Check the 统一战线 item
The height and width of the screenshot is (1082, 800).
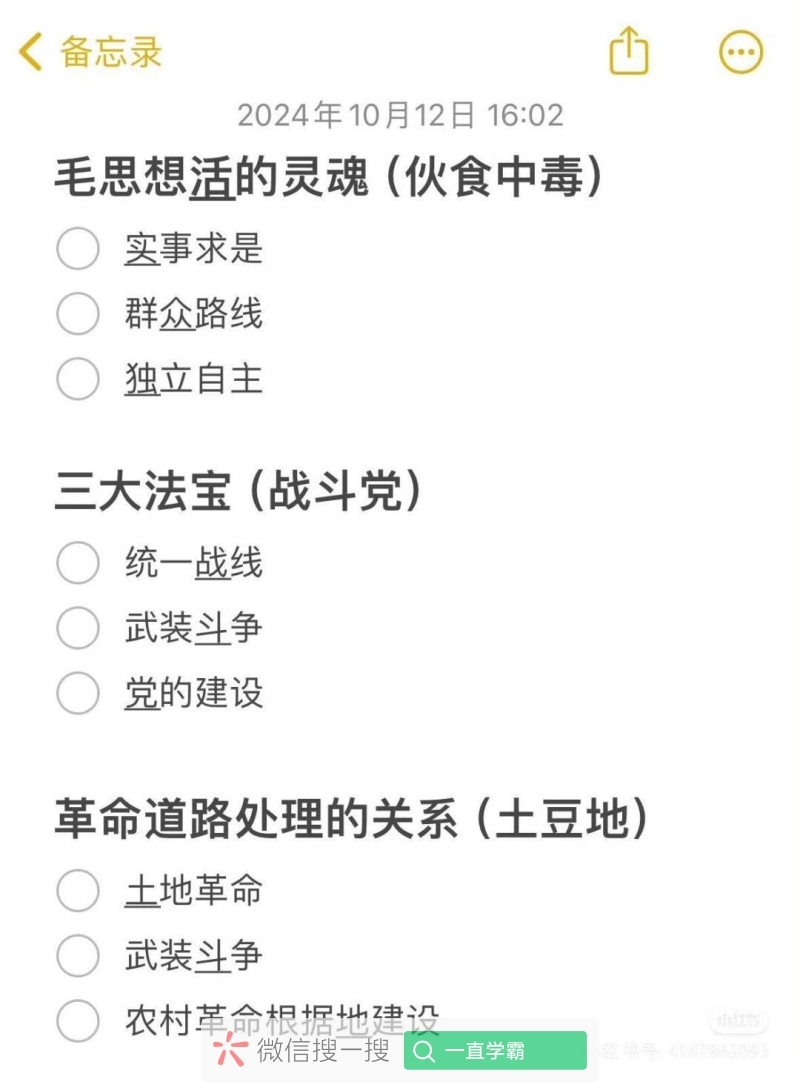coord(78,563)
